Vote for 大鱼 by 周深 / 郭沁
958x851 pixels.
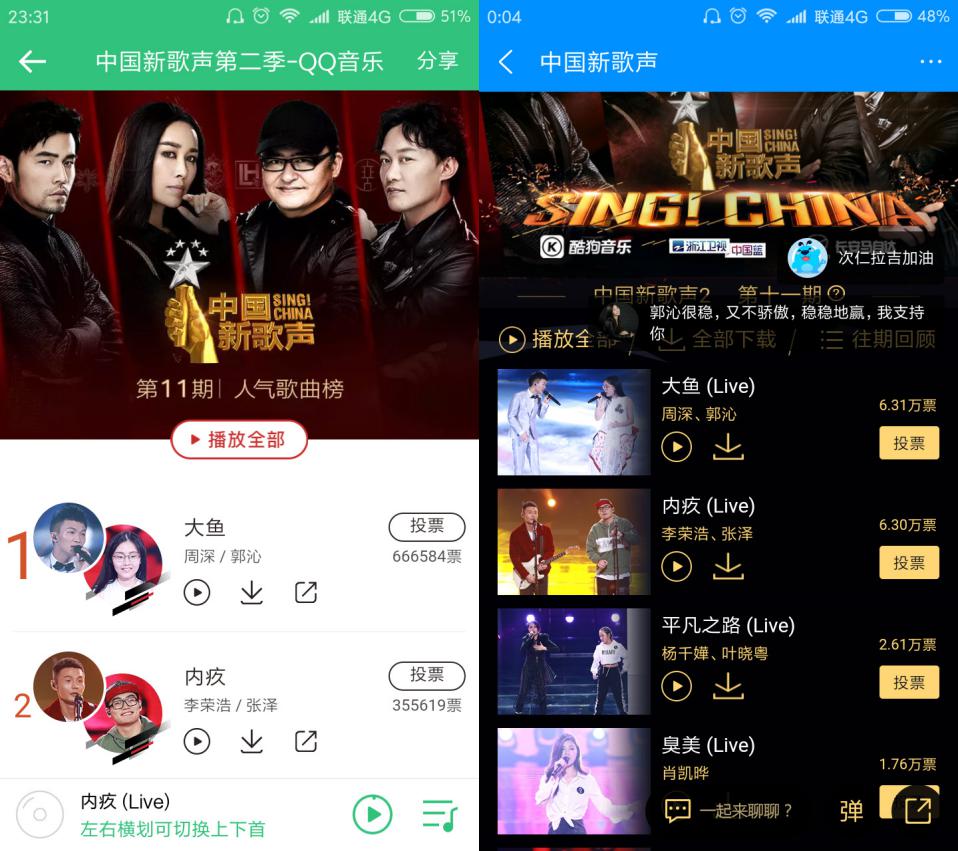(426, 526)
